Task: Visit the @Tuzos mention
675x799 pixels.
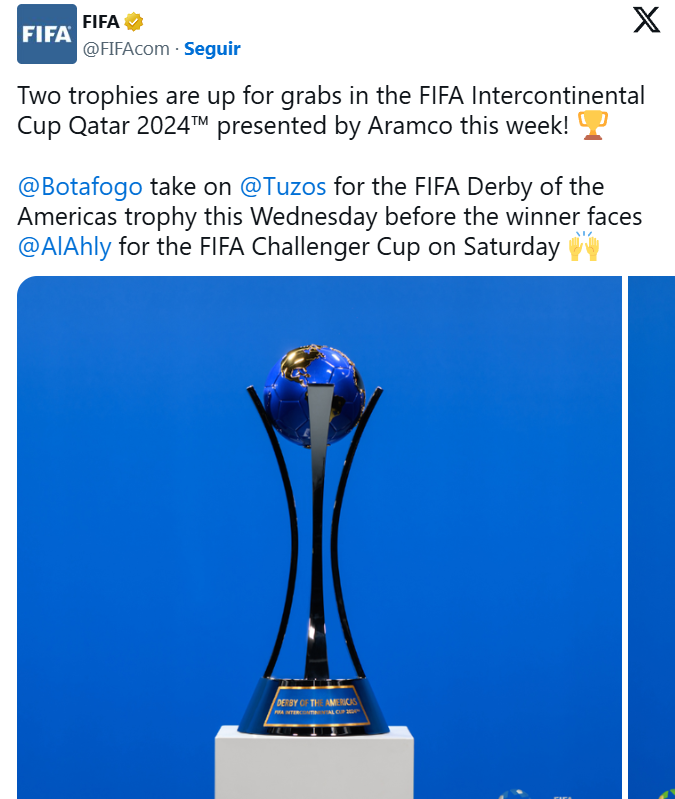Action: (x=283, y=186)
